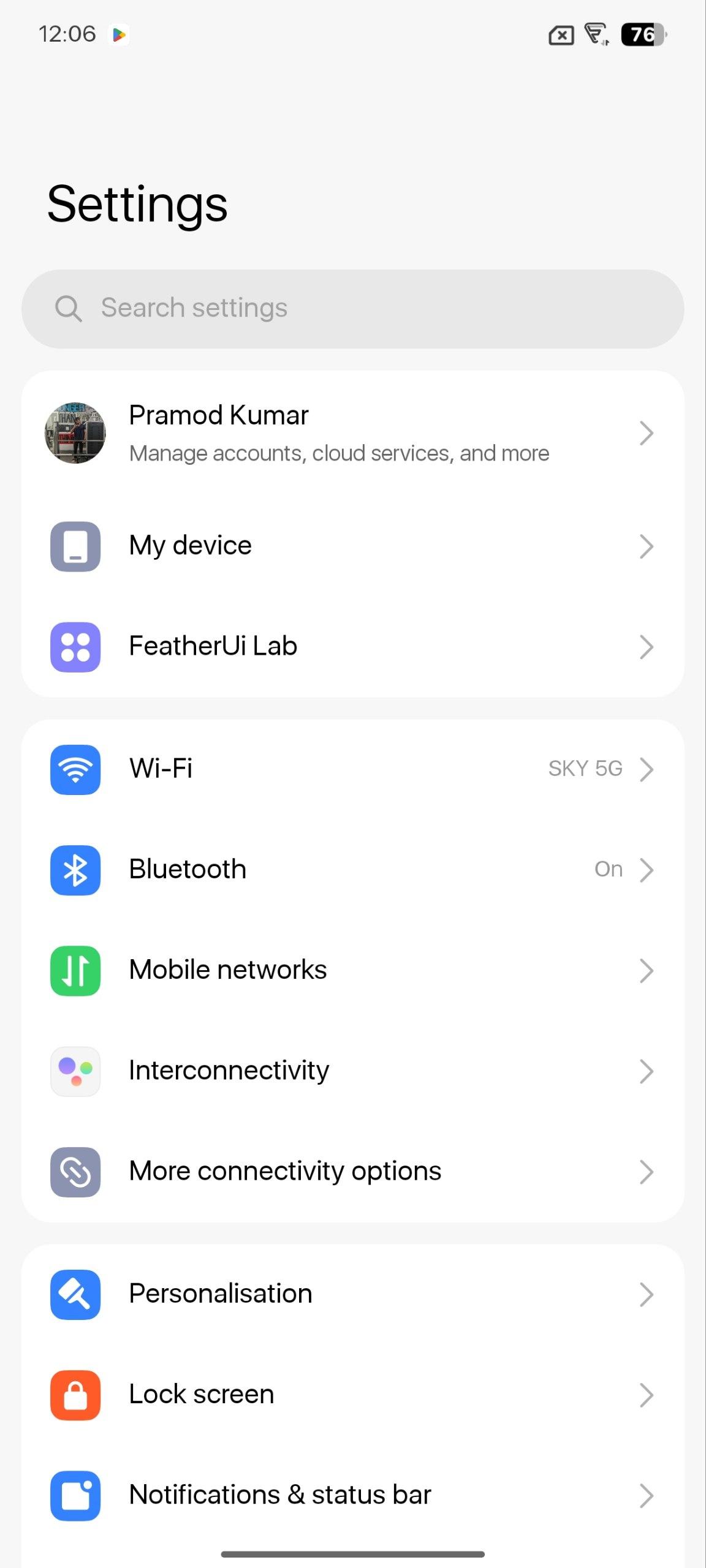Viewport: 706px width, 1568px height.
Task: Open My device details
Action: 353,546
